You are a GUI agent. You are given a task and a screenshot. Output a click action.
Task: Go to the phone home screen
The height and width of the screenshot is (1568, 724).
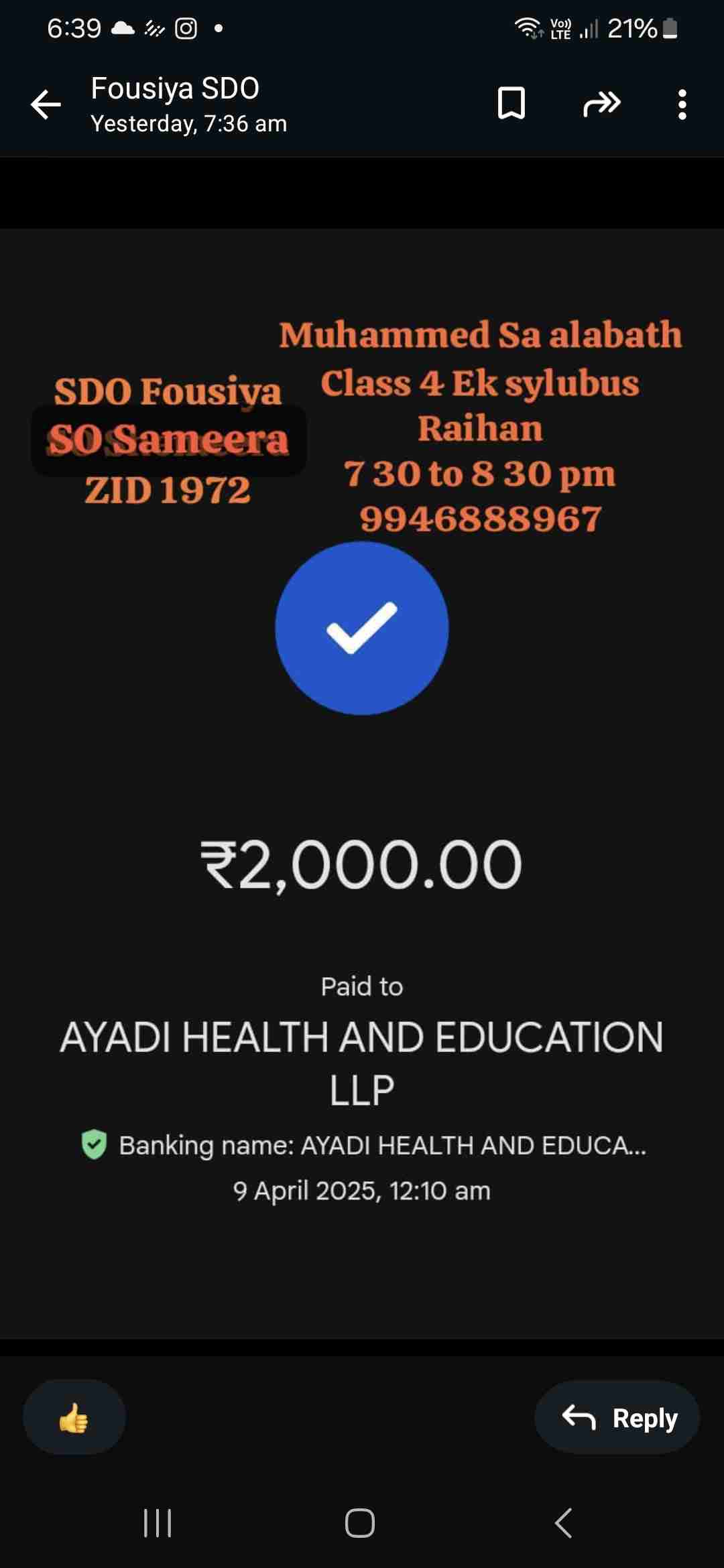tap(360, 1522)
